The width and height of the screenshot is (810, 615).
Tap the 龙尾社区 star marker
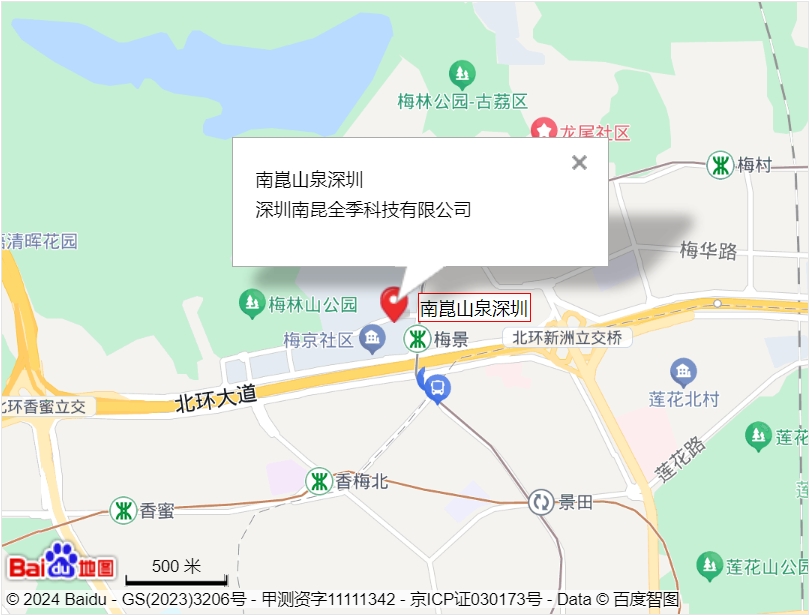[543, 130]
